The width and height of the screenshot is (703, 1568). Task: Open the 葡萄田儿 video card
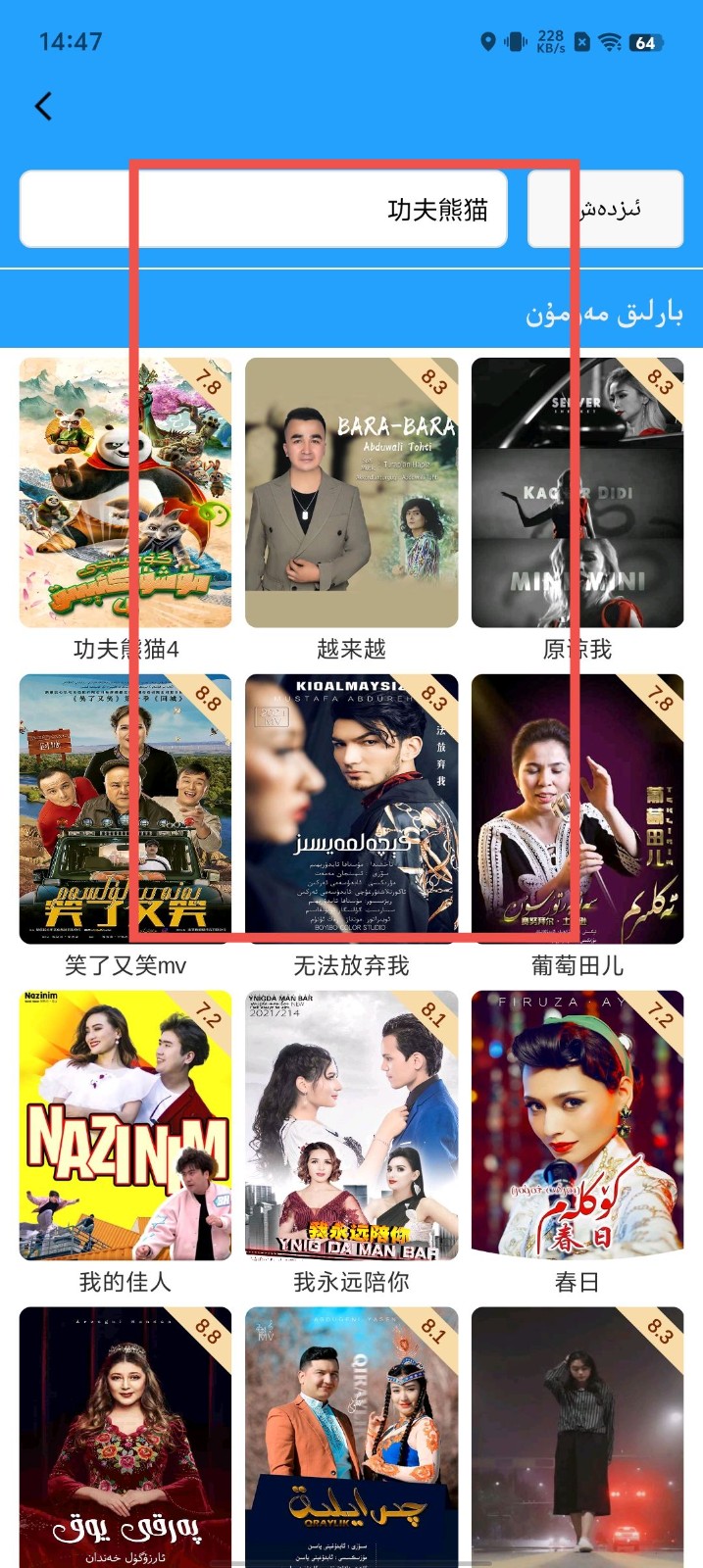tap(577, 809)
